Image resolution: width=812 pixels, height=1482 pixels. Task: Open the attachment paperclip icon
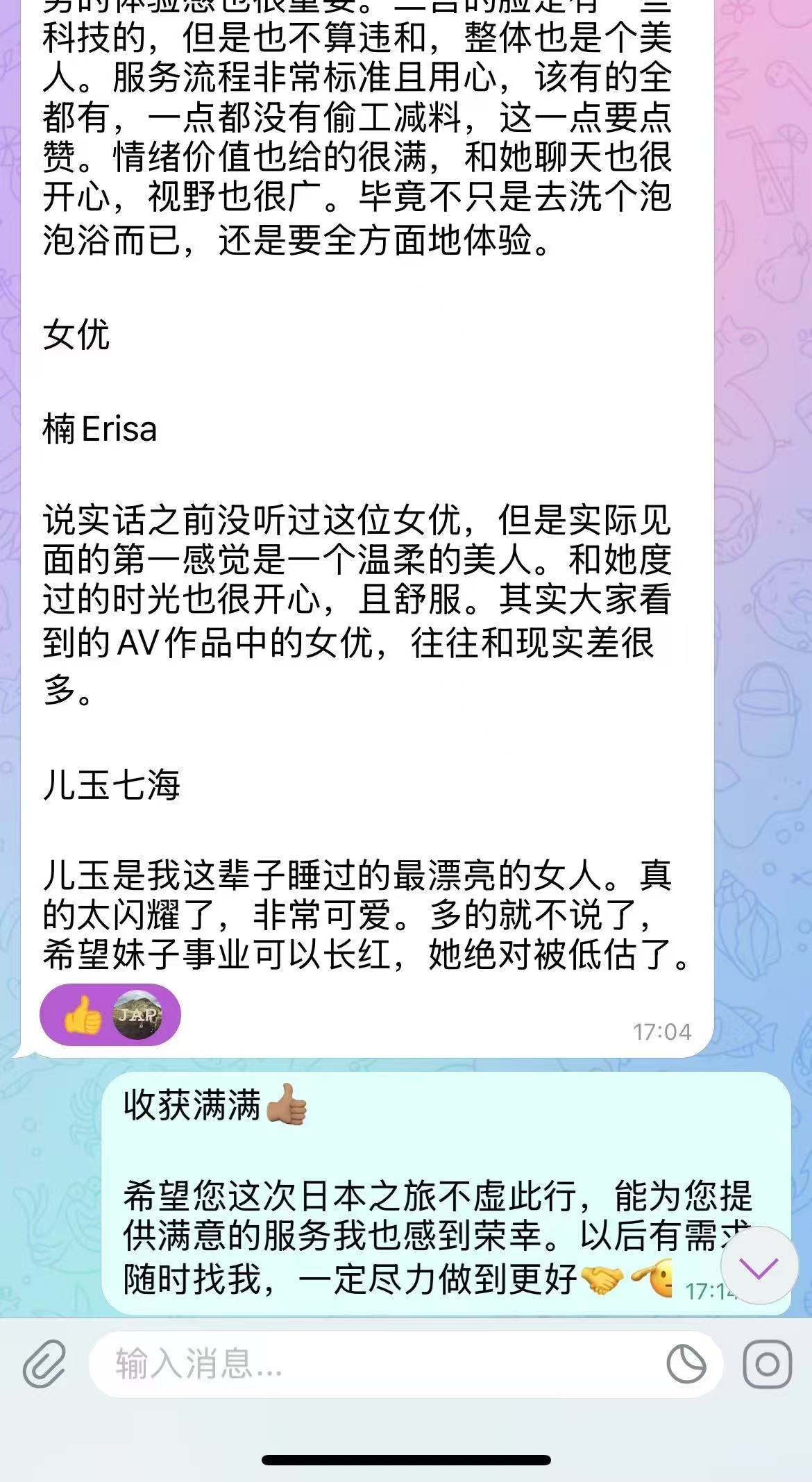point(44,1364)
